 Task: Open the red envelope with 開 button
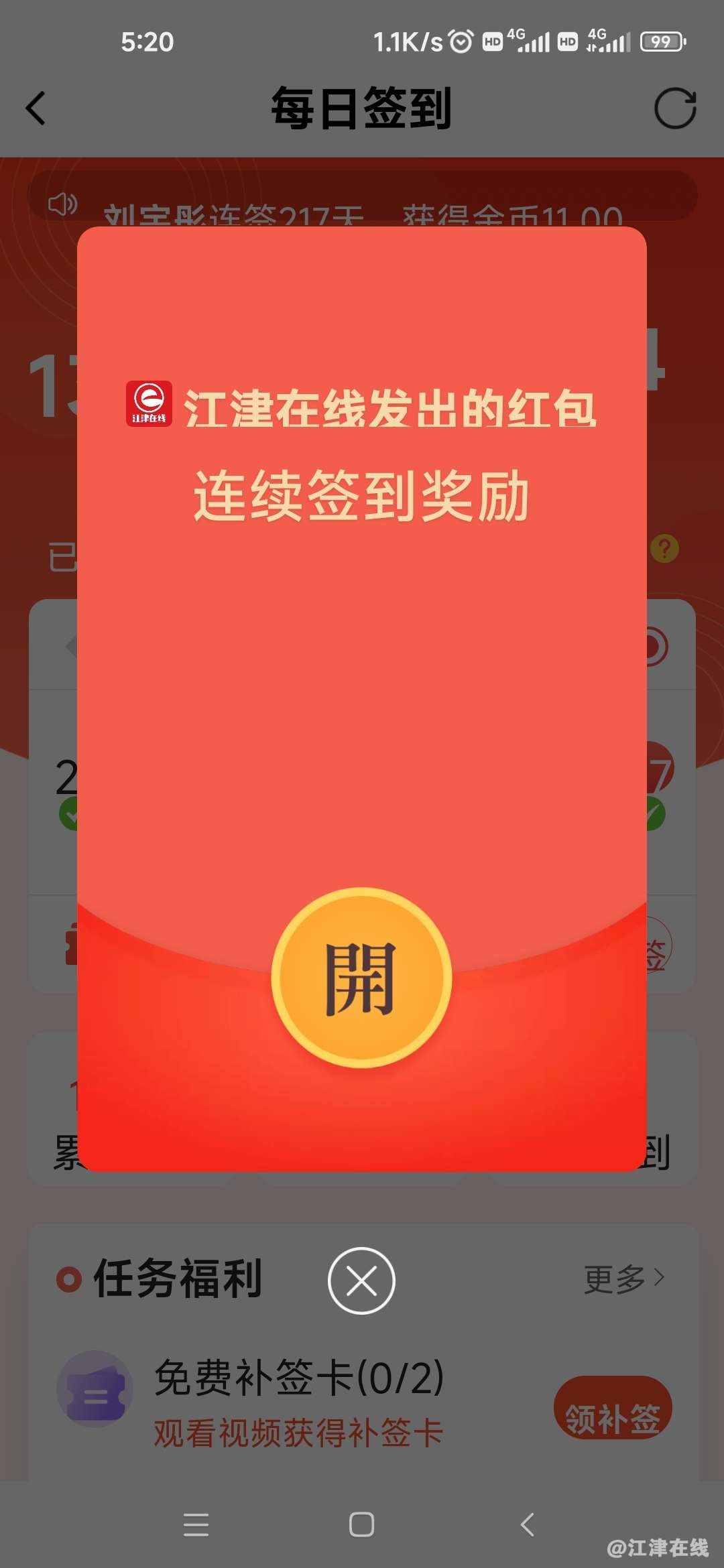(361, 978)
